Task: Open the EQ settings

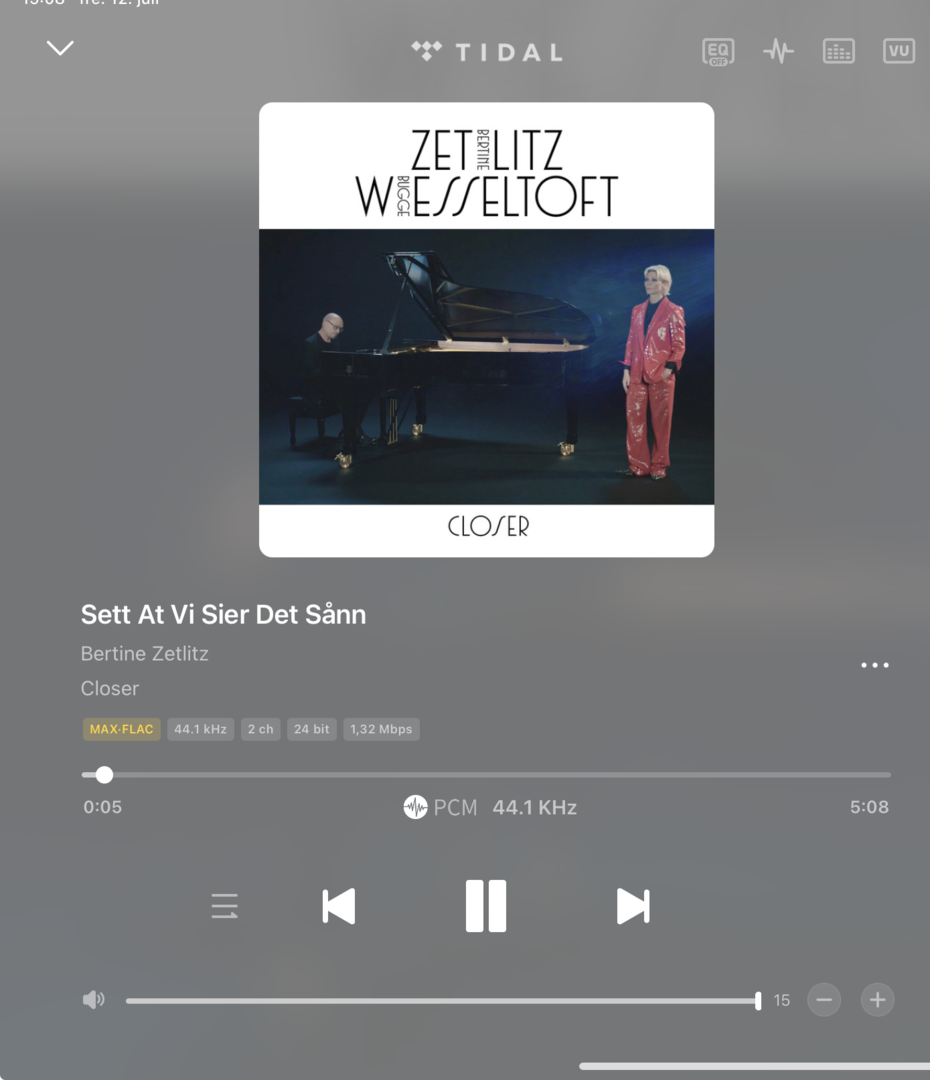Action: pyautogui.click(x=718, y=51)
